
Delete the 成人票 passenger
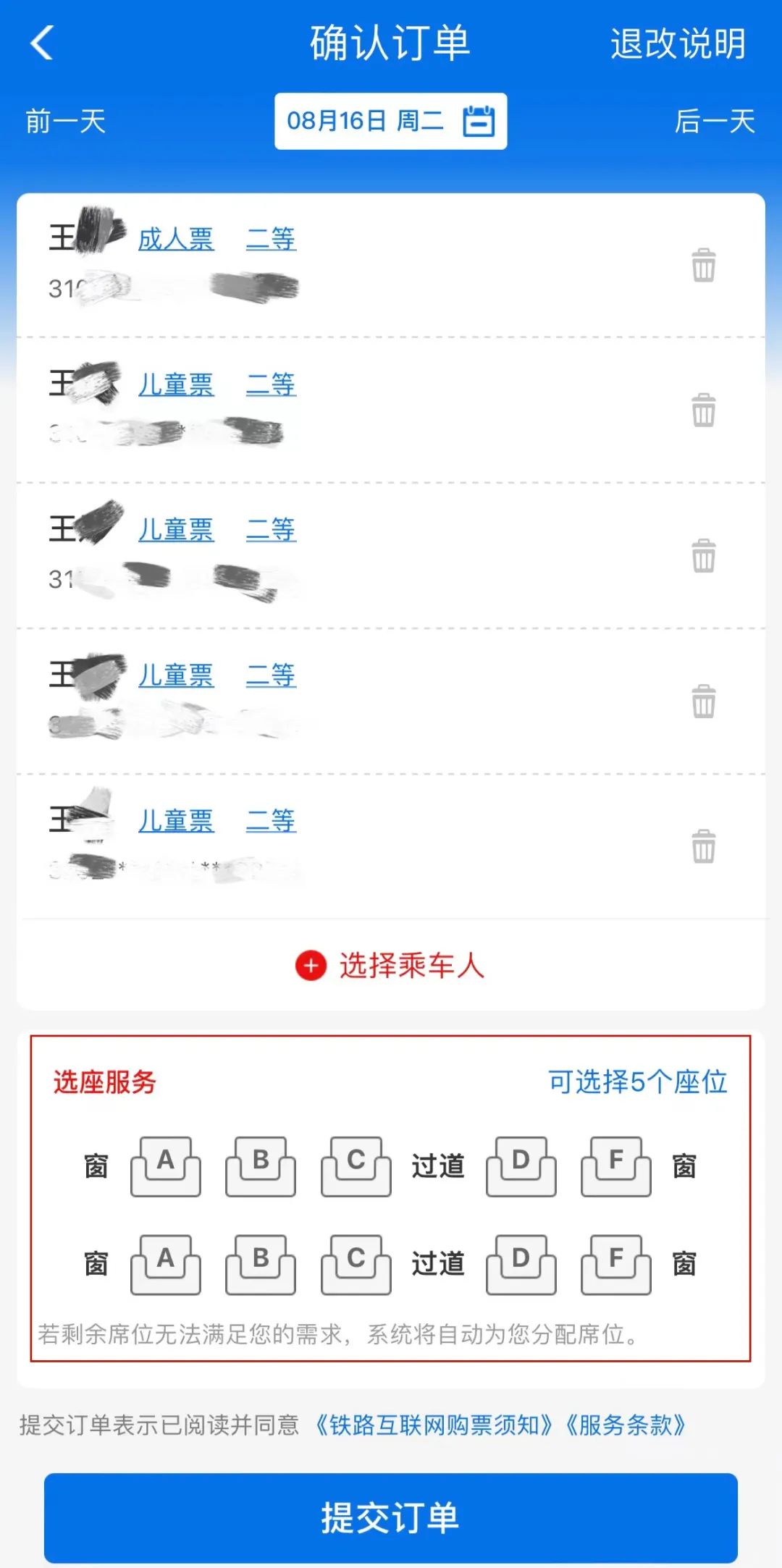(703, 265)
